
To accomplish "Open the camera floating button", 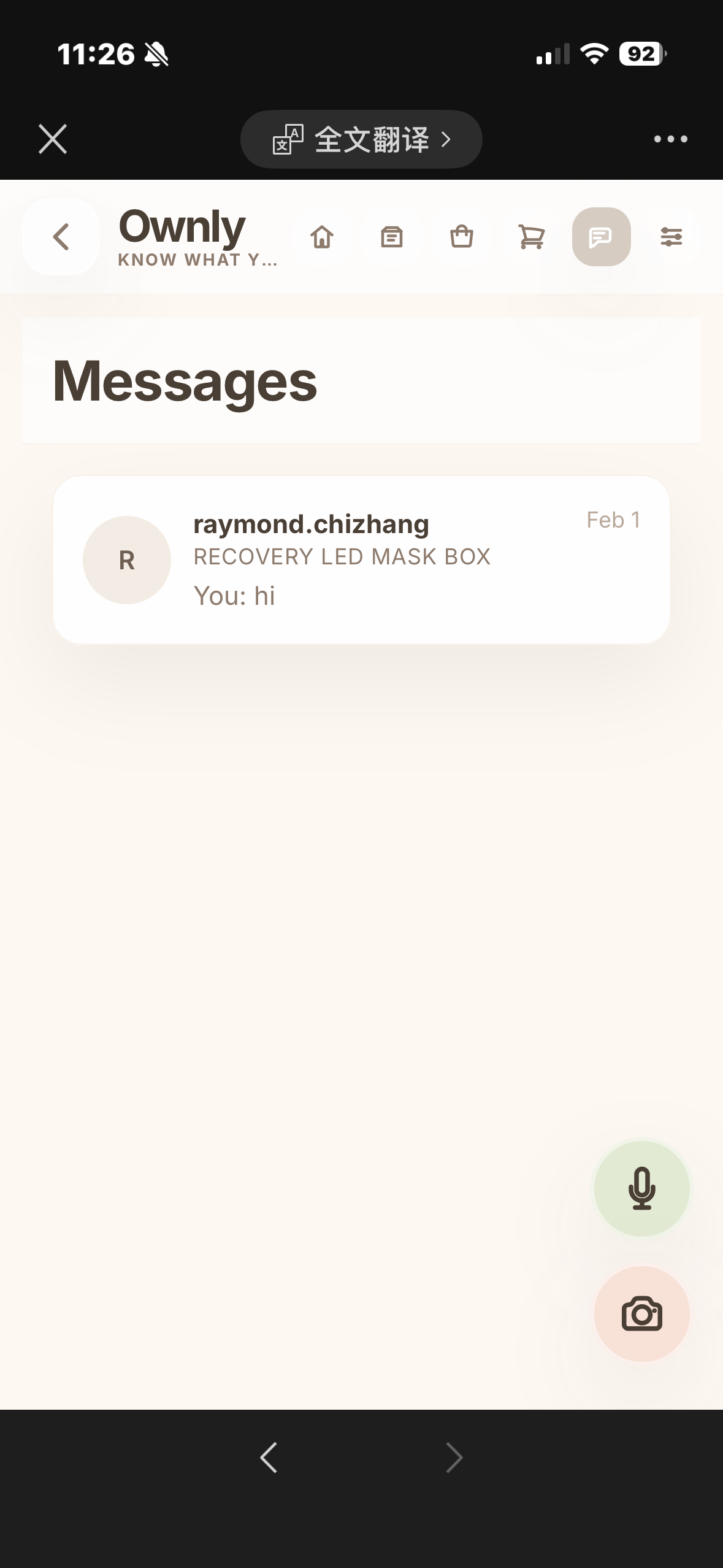I will tap(642, 1314).
